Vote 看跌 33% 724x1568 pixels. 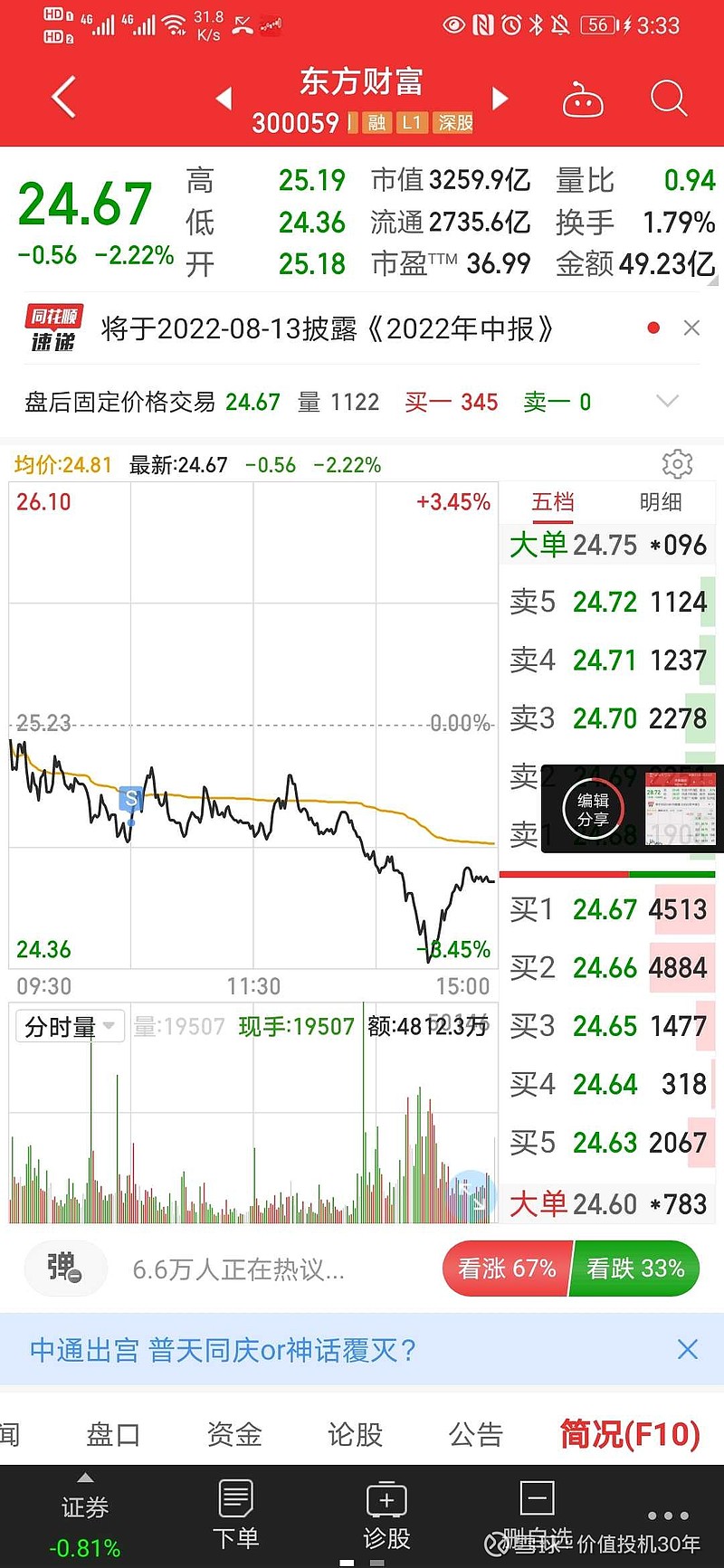(635, 1269)
